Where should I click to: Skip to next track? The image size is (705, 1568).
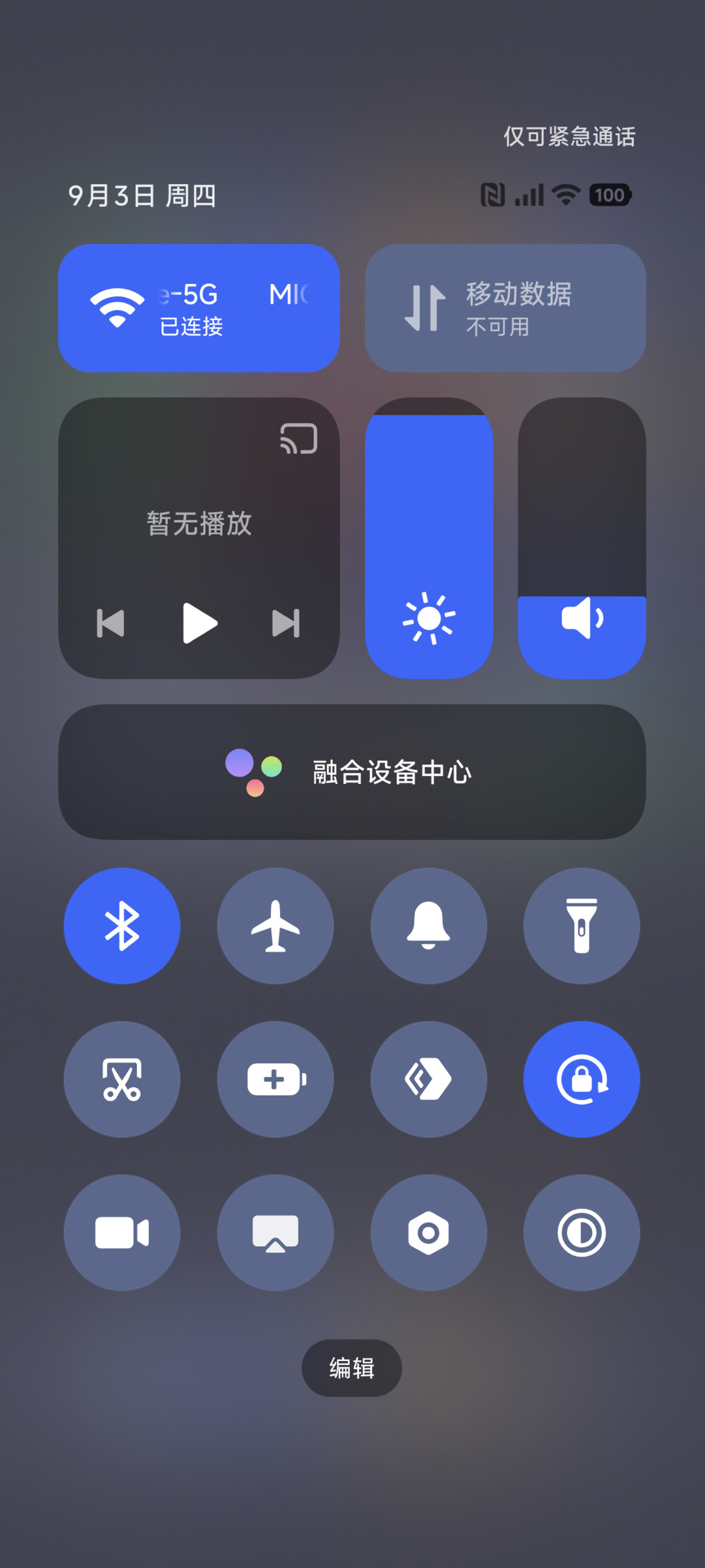[x=286, y=623]
